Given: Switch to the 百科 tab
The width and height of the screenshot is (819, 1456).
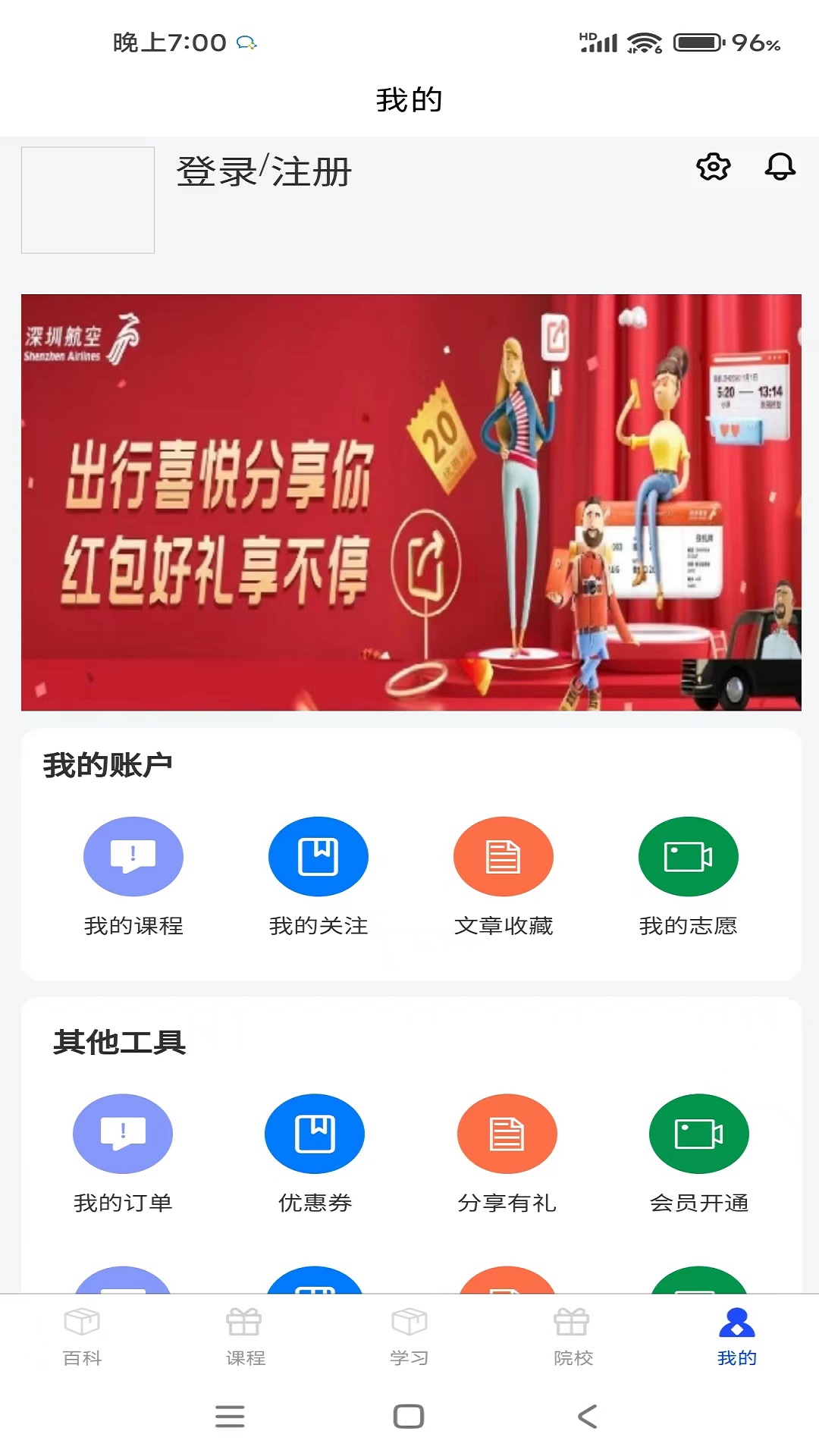Looking at the screenshot, I should pyautogui.click(x=82, y=1336).
